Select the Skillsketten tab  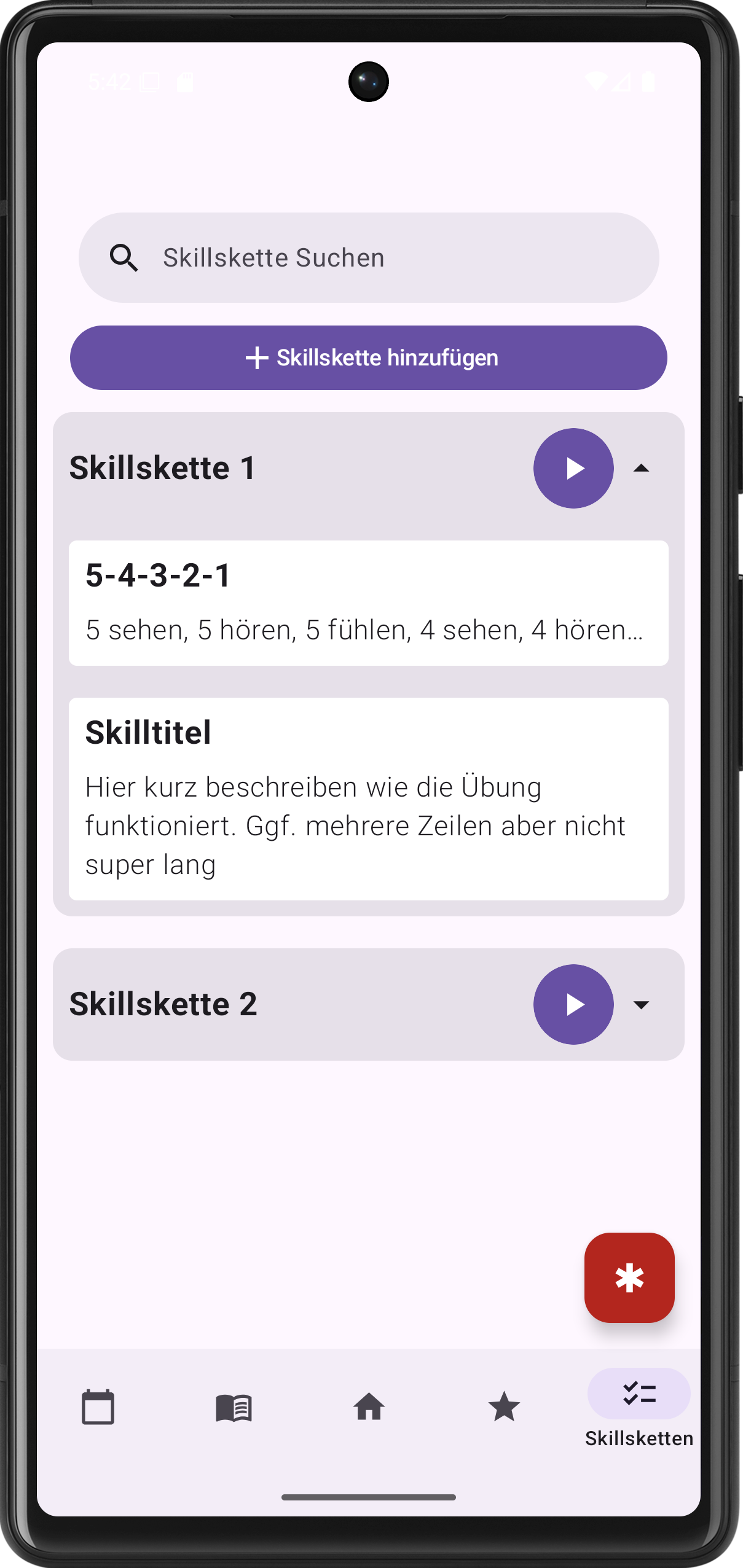coord(639,1406)
